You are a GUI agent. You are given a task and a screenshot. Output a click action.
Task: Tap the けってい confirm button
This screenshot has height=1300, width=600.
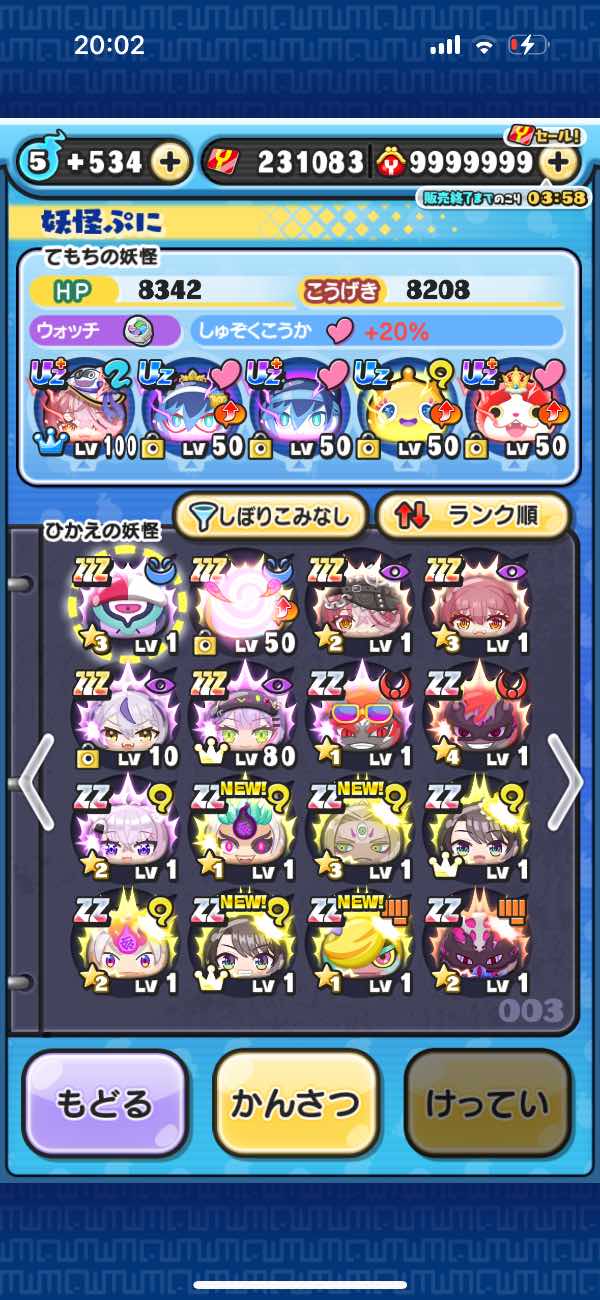[487, 1103]
